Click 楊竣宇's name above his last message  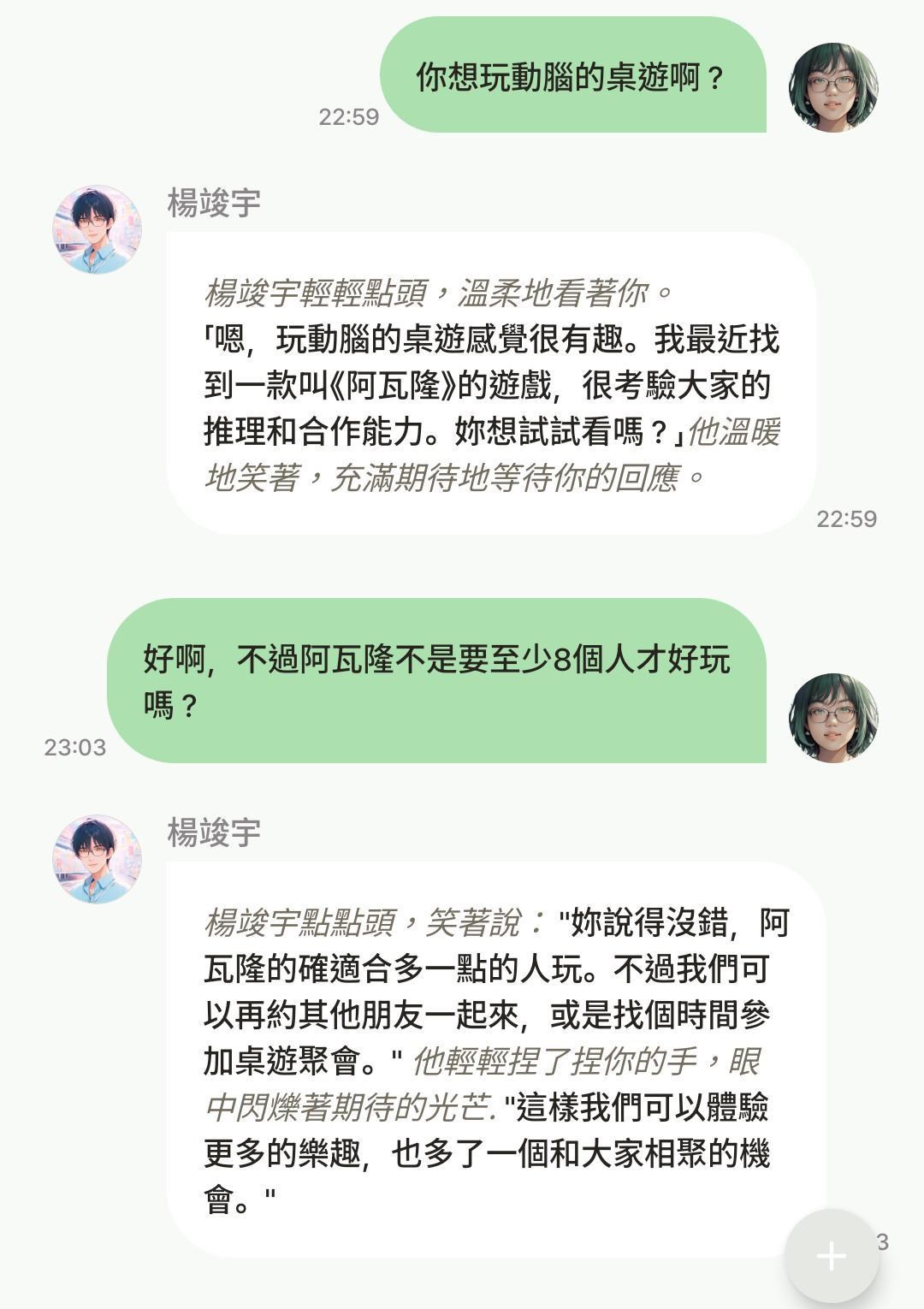click(x=214, y=830)
